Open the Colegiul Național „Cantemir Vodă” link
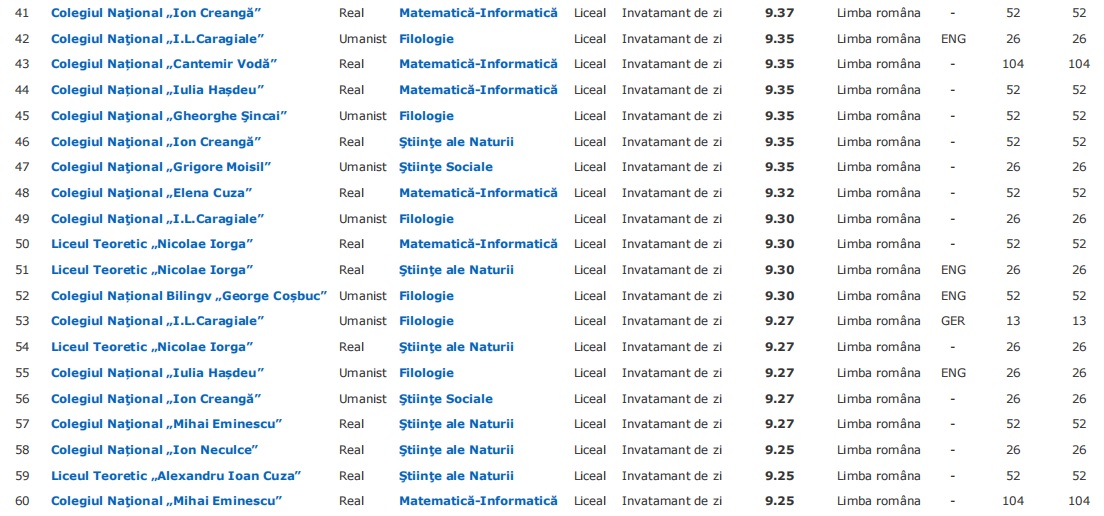Screen dimensions: 1104x516 click(164, 64)
